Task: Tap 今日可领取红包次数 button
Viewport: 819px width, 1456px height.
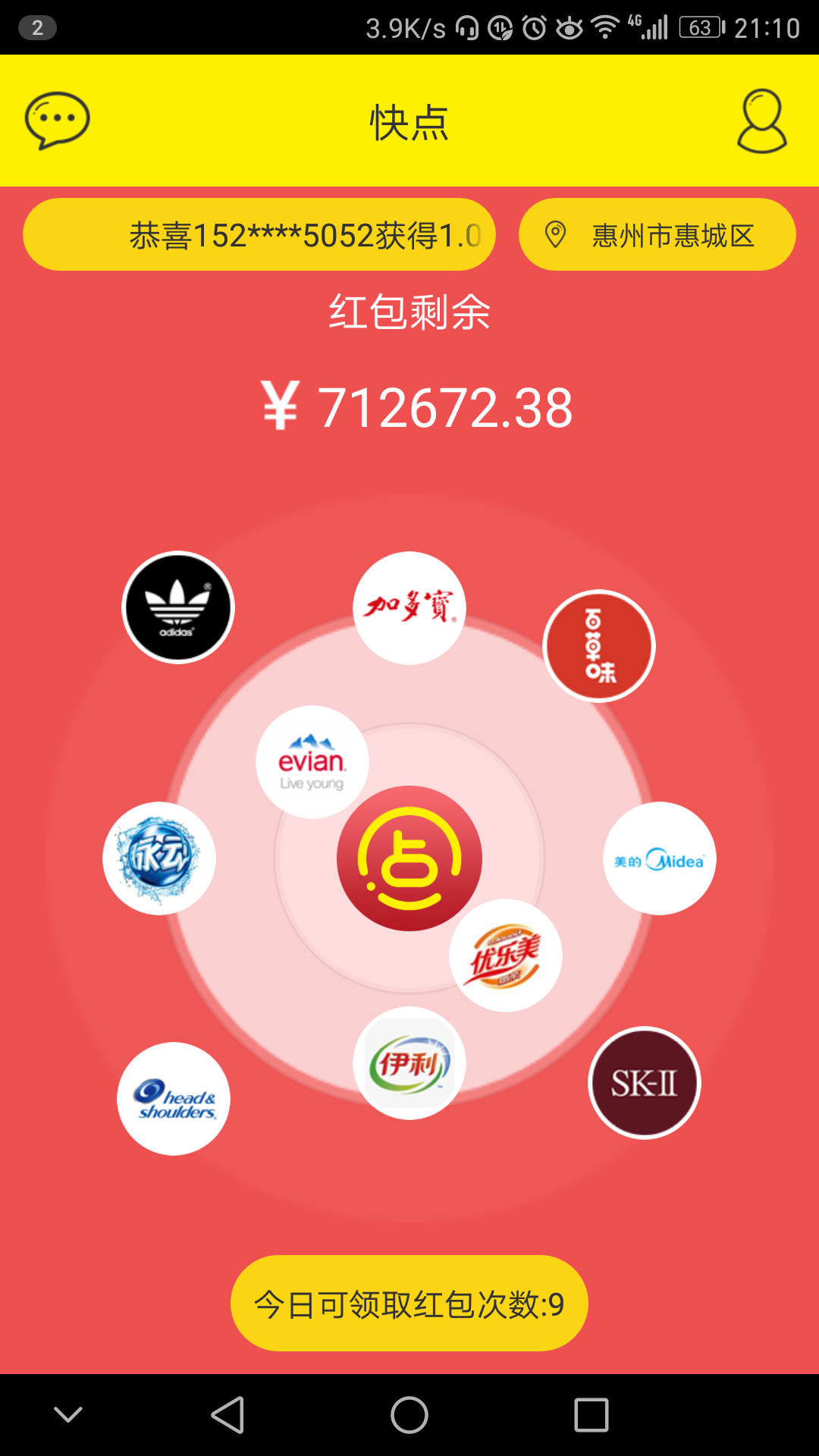Action: pyautogui.click(x=409, y=1304)
